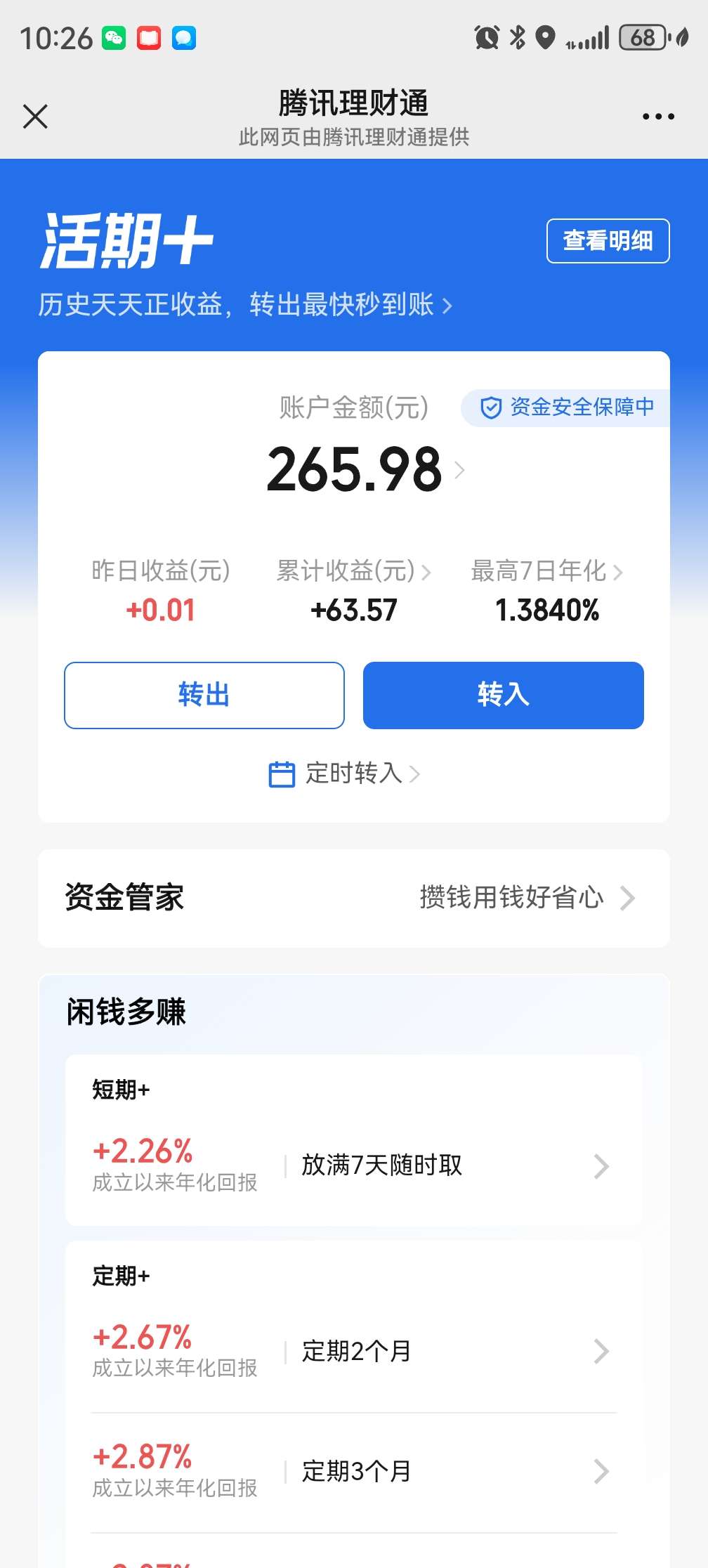Open 短期+ 放满7天随时取 product
708x1568 pixels.
pos(353,1165)
